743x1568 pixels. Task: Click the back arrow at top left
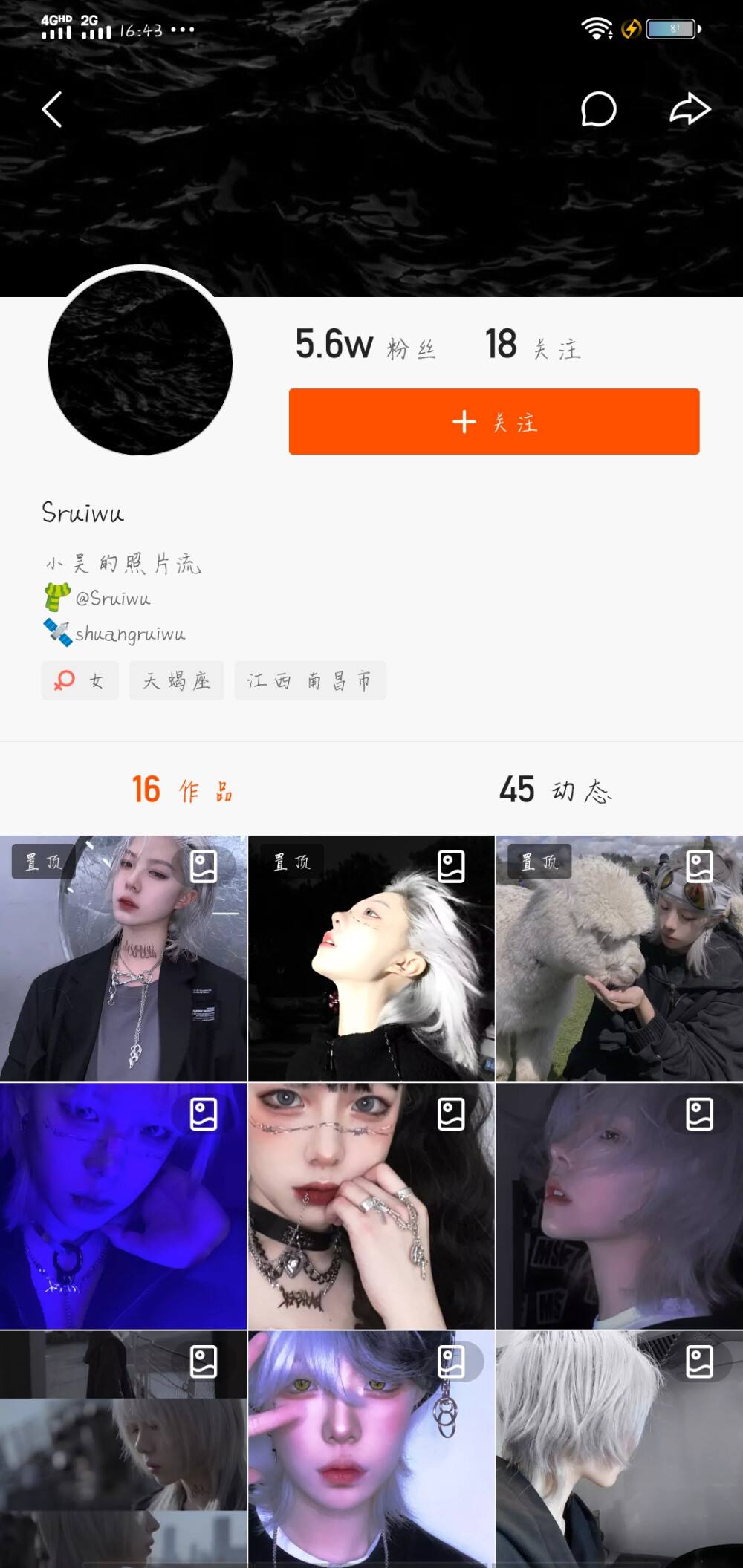point(52,108)
